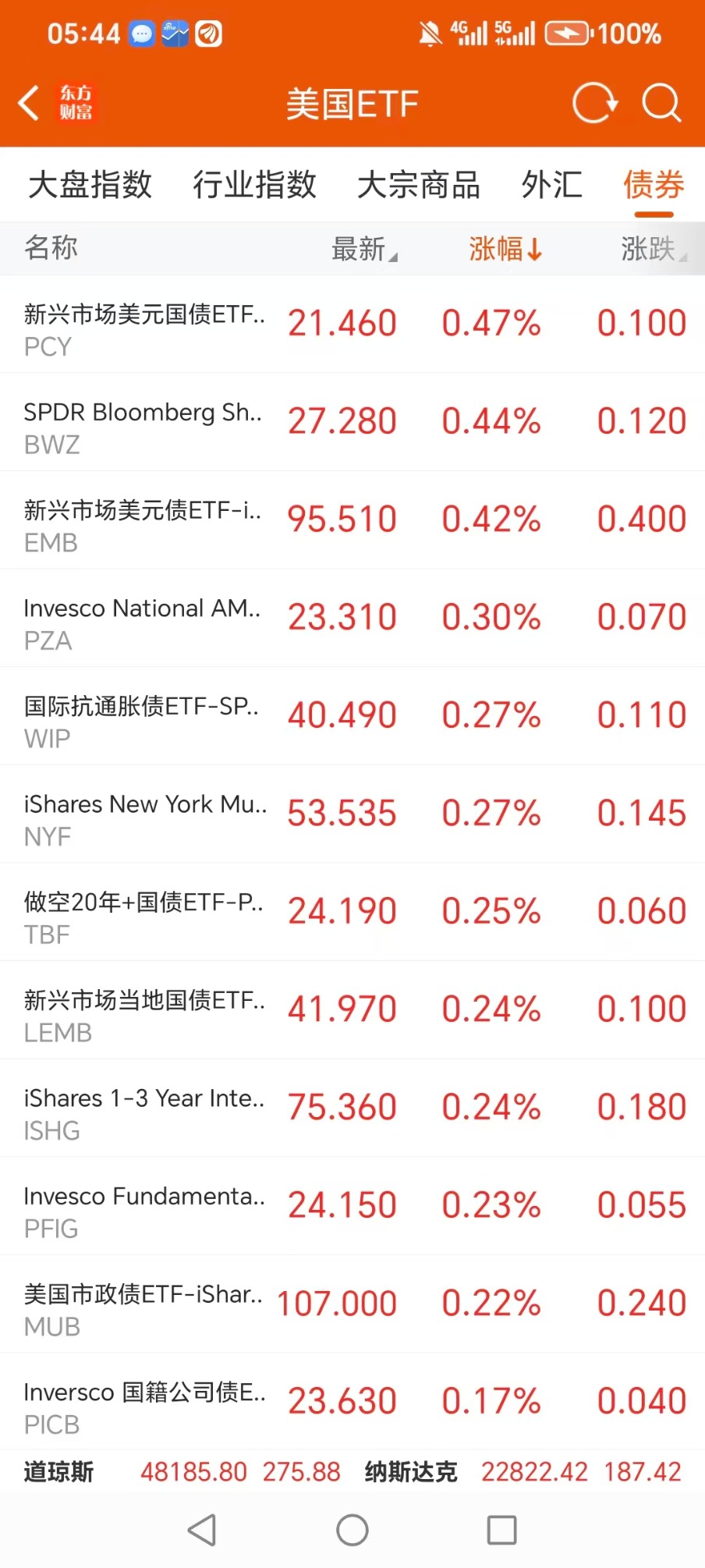
Task: View details for BWZ
Action: pyautogui.click(x=352, y=422)
